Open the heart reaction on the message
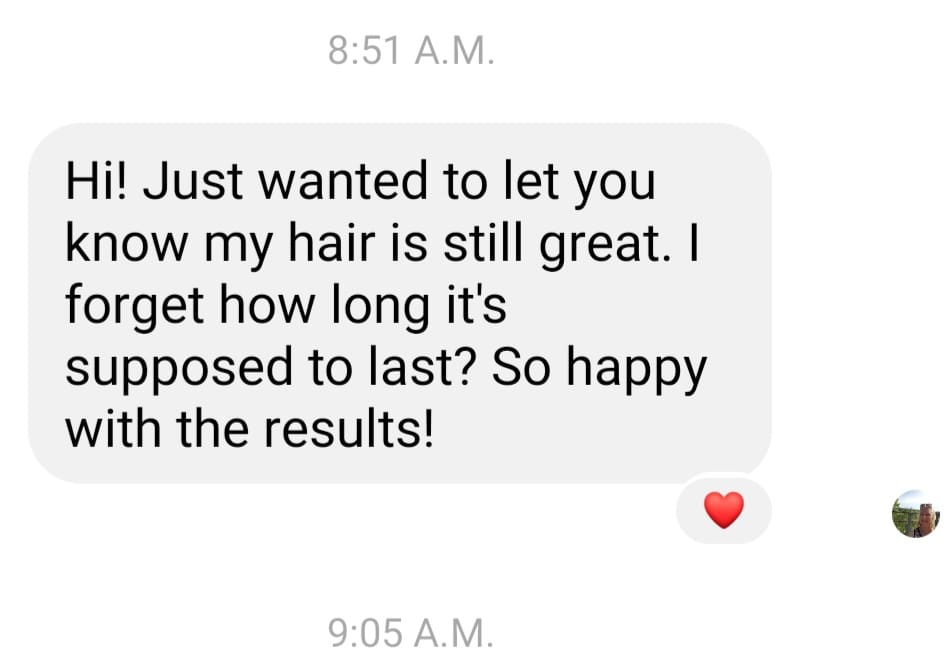This screenshot has height=662, width=952. point(723,511)
